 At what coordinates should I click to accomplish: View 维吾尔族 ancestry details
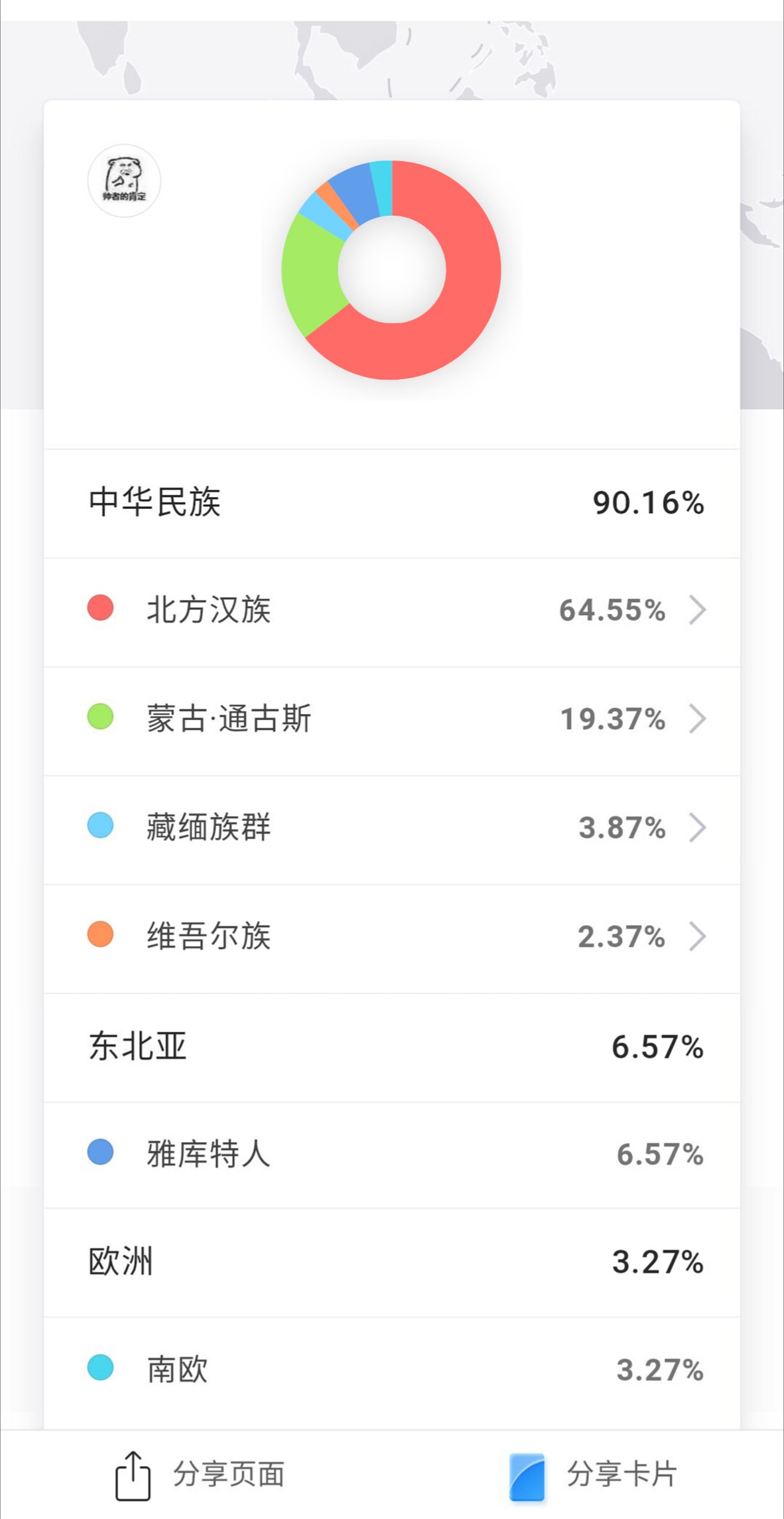(391, 937)
